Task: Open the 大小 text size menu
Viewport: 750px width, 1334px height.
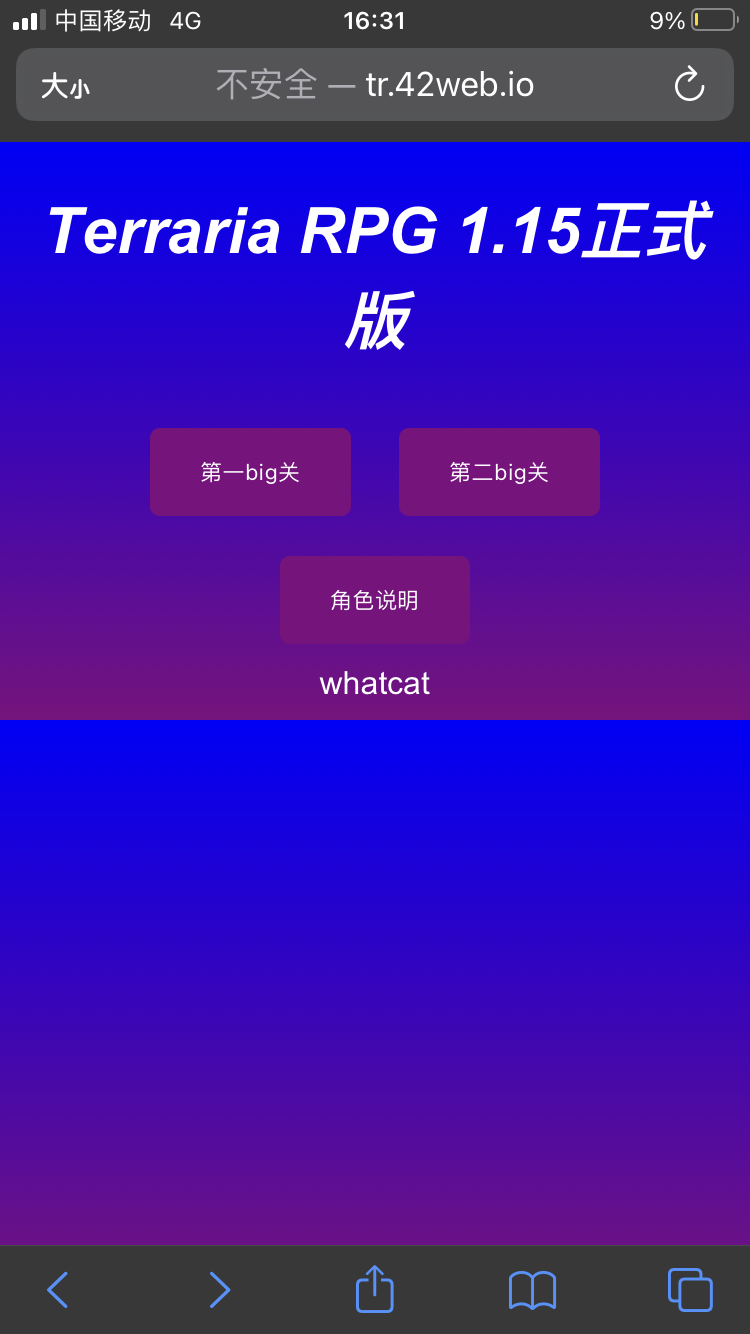Action: [x=65, y=86]
